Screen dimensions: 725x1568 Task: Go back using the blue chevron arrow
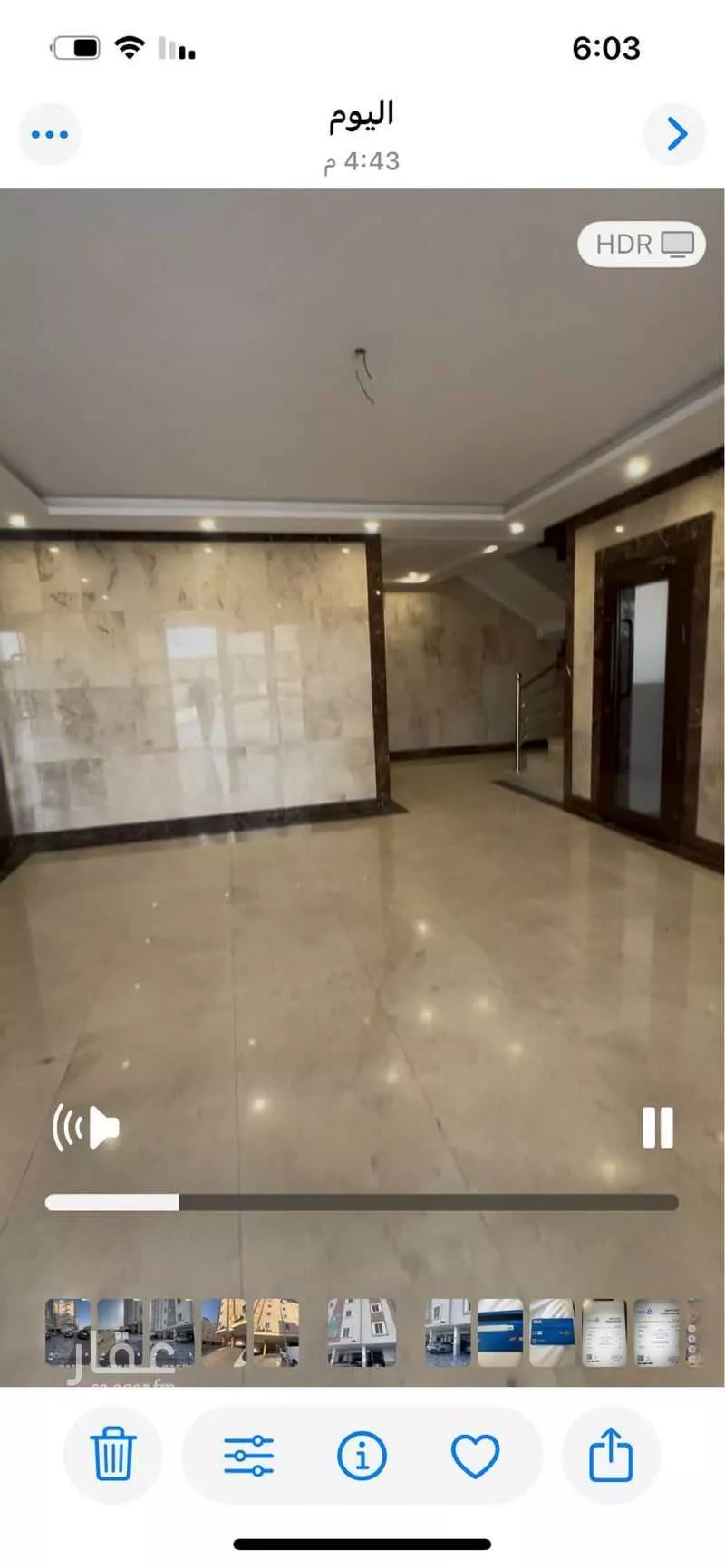click(x=674, y=135)
